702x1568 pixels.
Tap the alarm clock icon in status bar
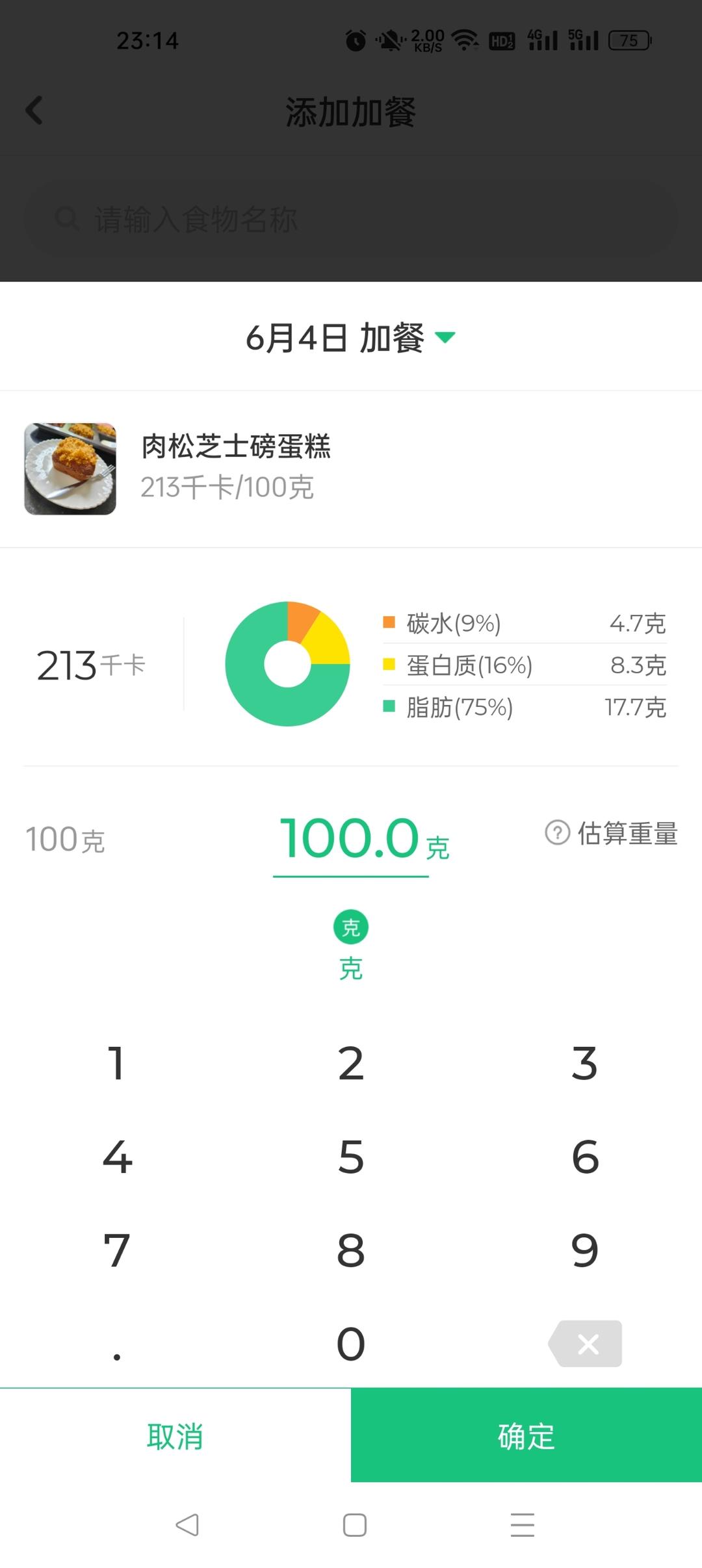355,40
